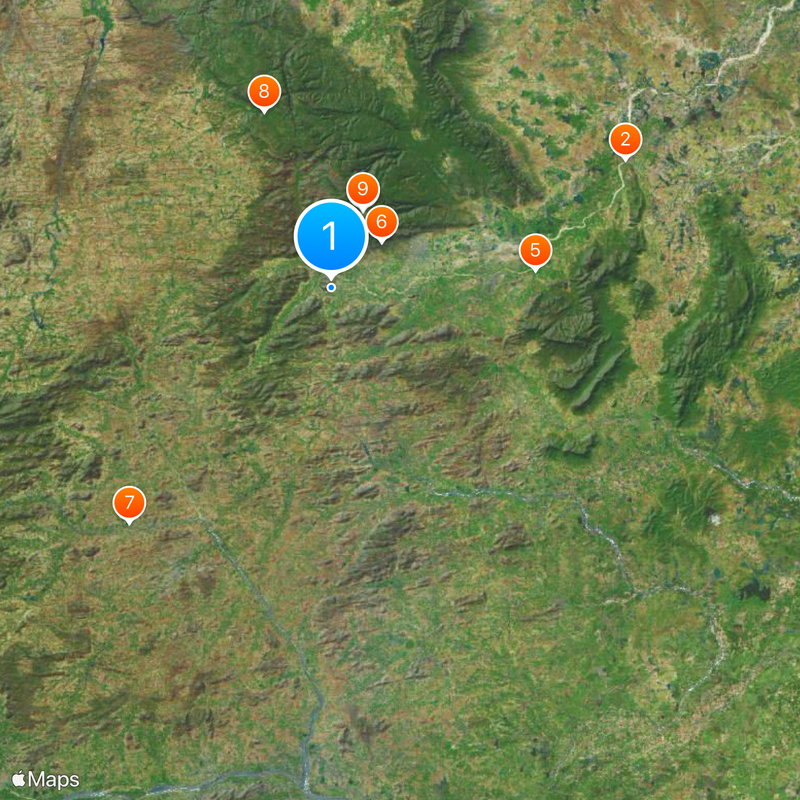Image resolution: width=800 pixels, height=800 pixels.
Task: Open map pin number 5
Action: [x=535, y=250]
